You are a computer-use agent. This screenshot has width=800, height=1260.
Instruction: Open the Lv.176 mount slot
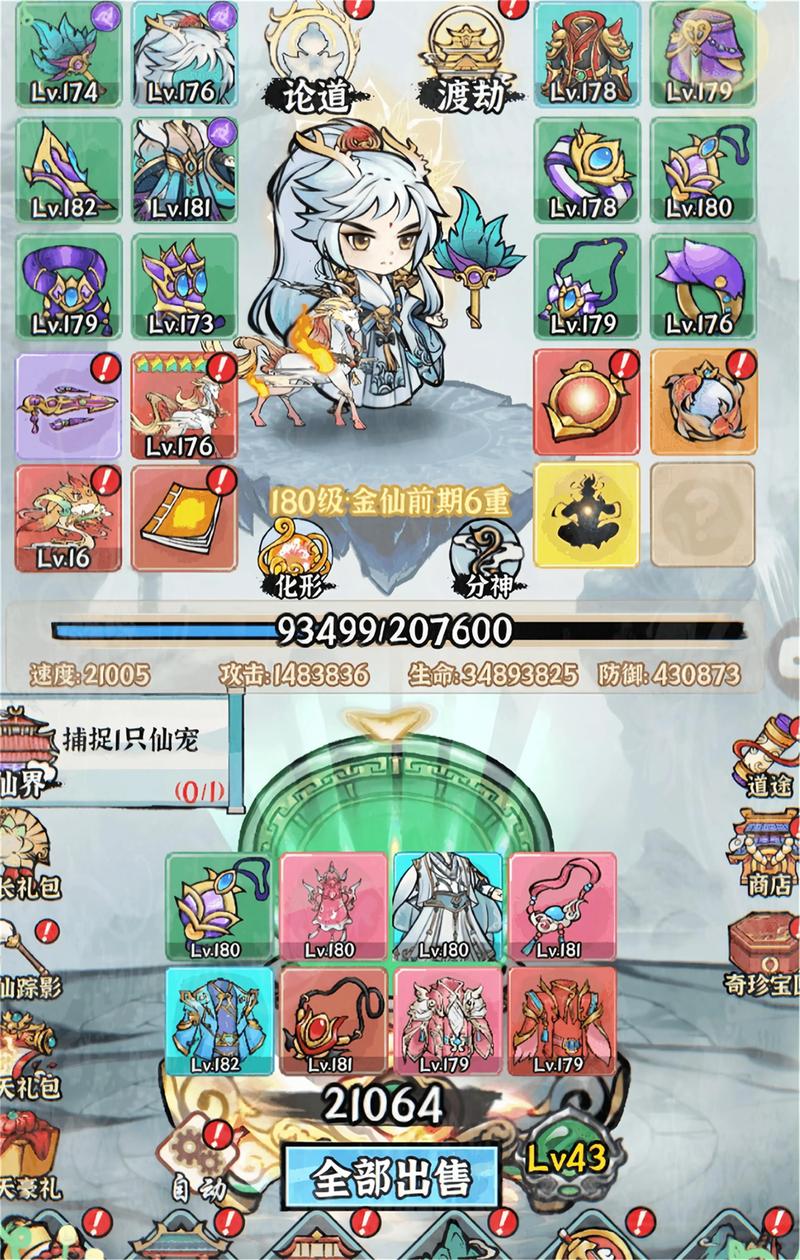click(x=184, y=405)
